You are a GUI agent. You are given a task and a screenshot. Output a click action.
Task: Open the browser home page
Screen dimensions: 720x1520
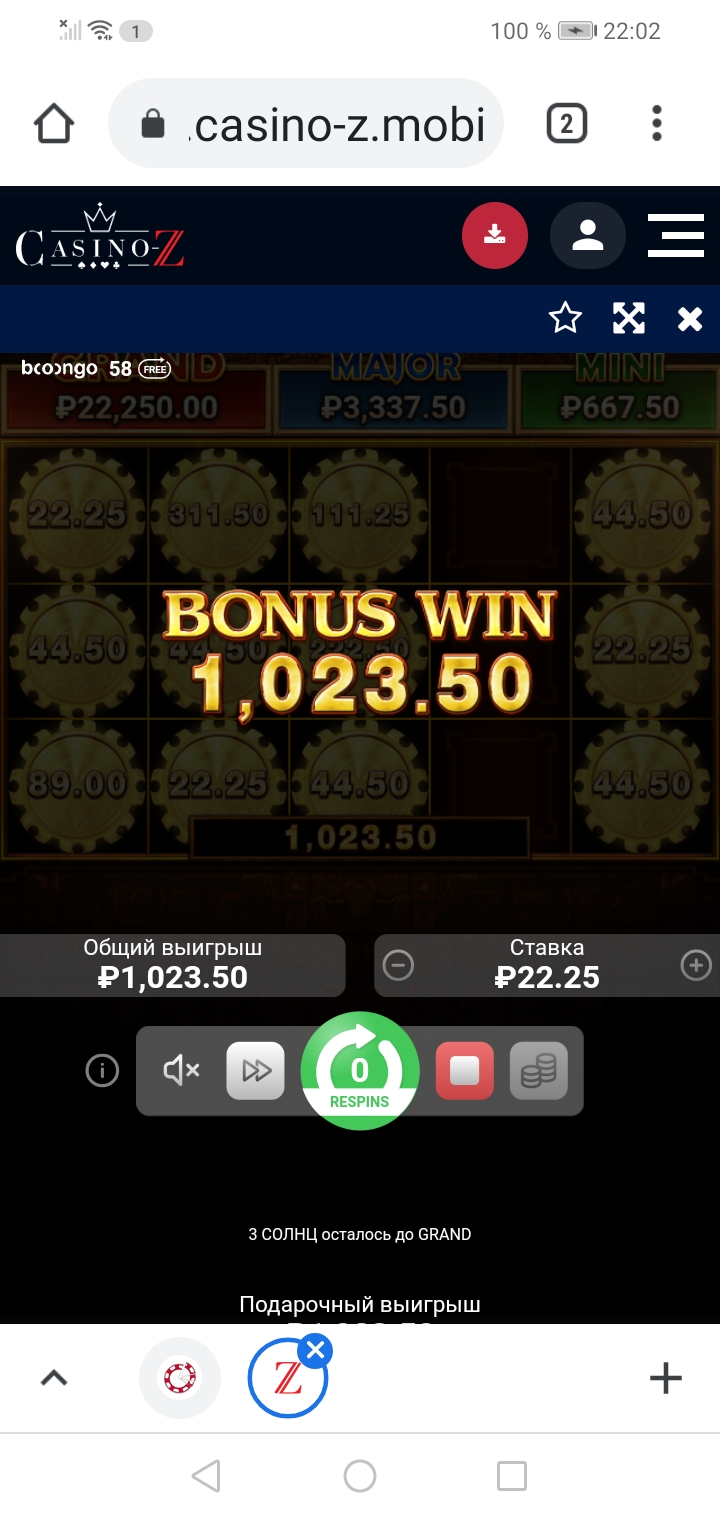54,124
